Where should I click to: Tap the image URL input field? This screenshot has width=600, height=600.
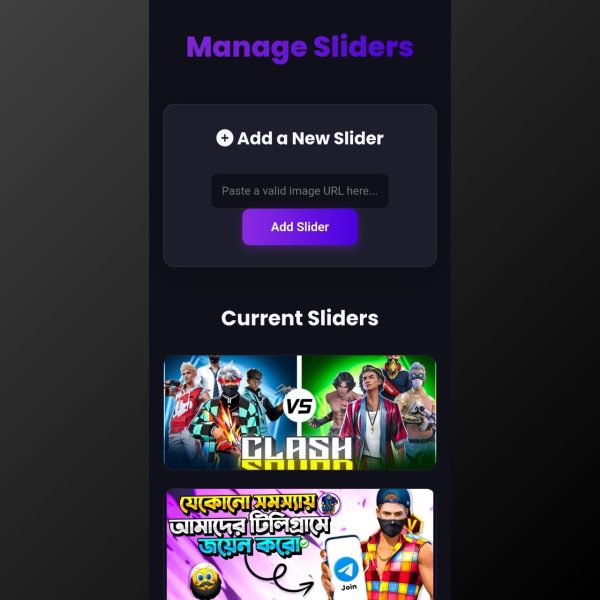click(299, 191)
